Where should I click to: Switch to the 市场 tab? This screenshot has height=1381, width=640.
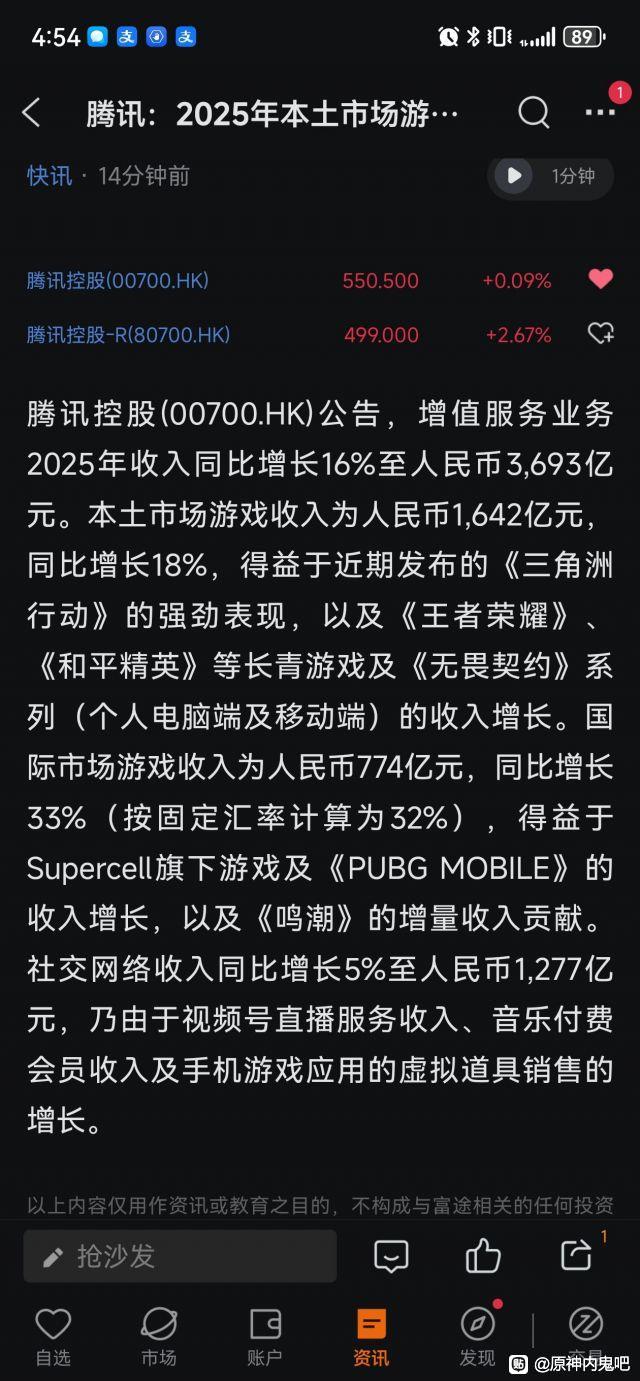click(159, 1337)
